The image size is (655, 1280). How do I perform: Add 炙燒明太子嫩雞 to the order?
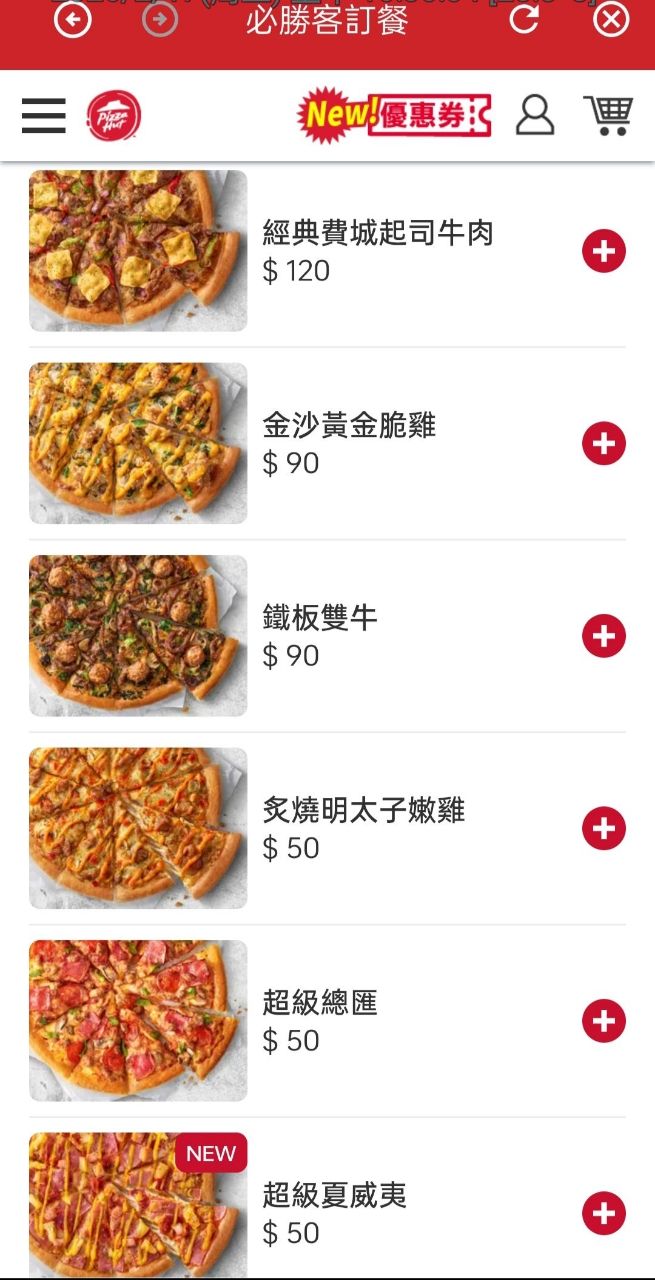click(x=604, y=828)
